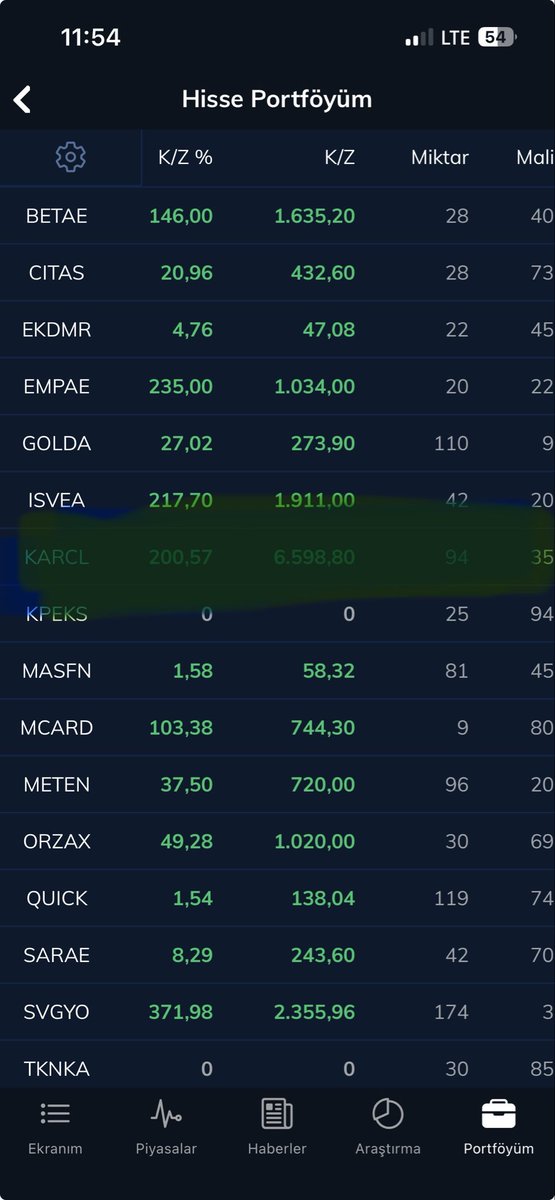View SARAE stock details
The height and width of the screenshot is (1200, 555).
277,956
